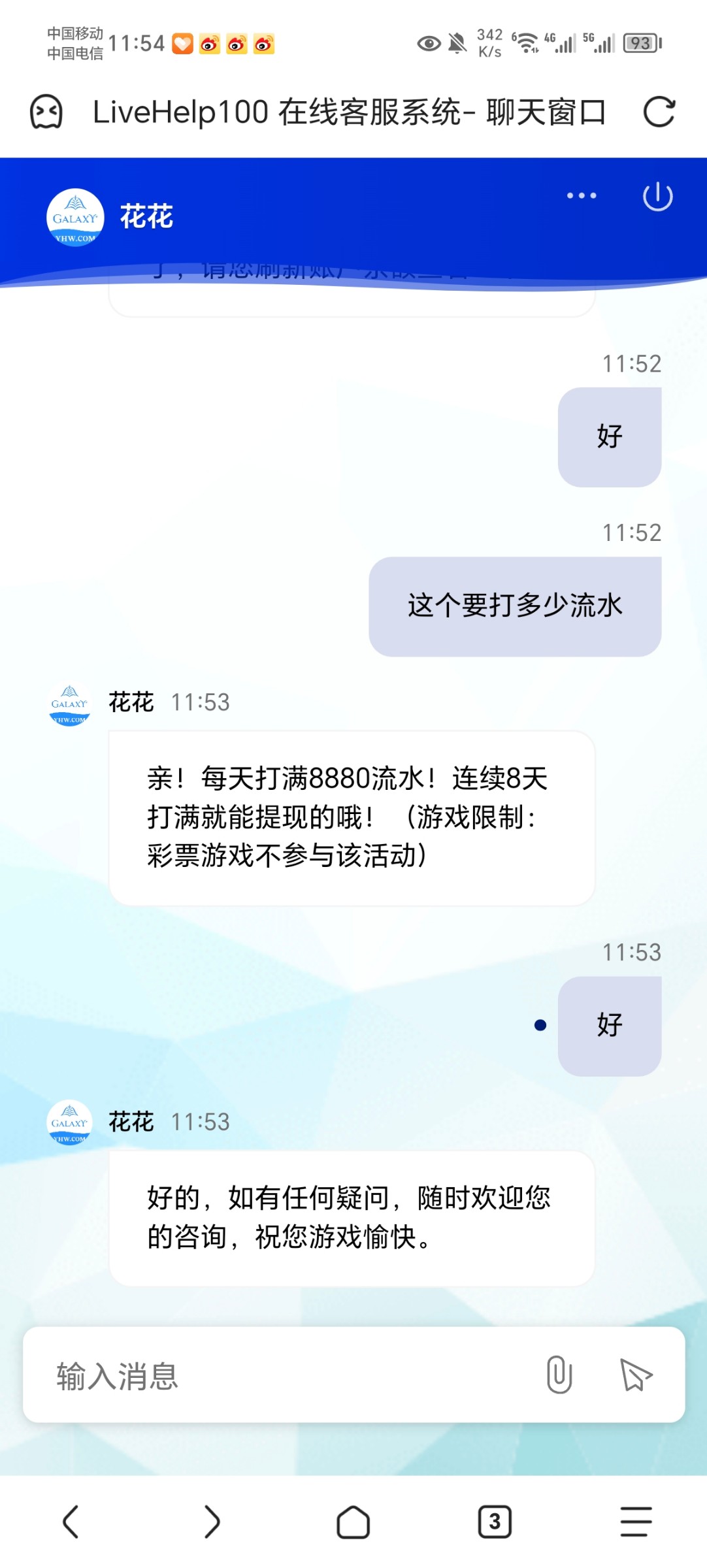View the 3 open browser tabs
Viewport: 707px width, 1568px height.
click(495, 1522)
